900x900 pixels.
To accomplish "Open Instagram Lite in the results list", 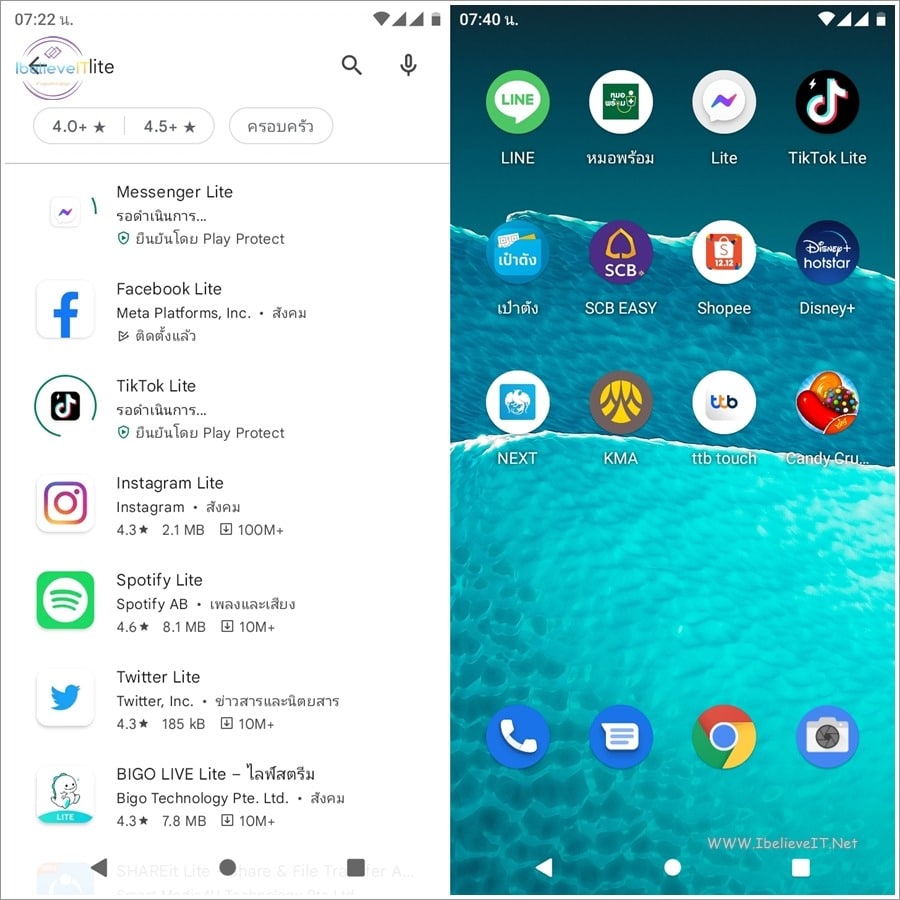I will click(x=169, y=505).
